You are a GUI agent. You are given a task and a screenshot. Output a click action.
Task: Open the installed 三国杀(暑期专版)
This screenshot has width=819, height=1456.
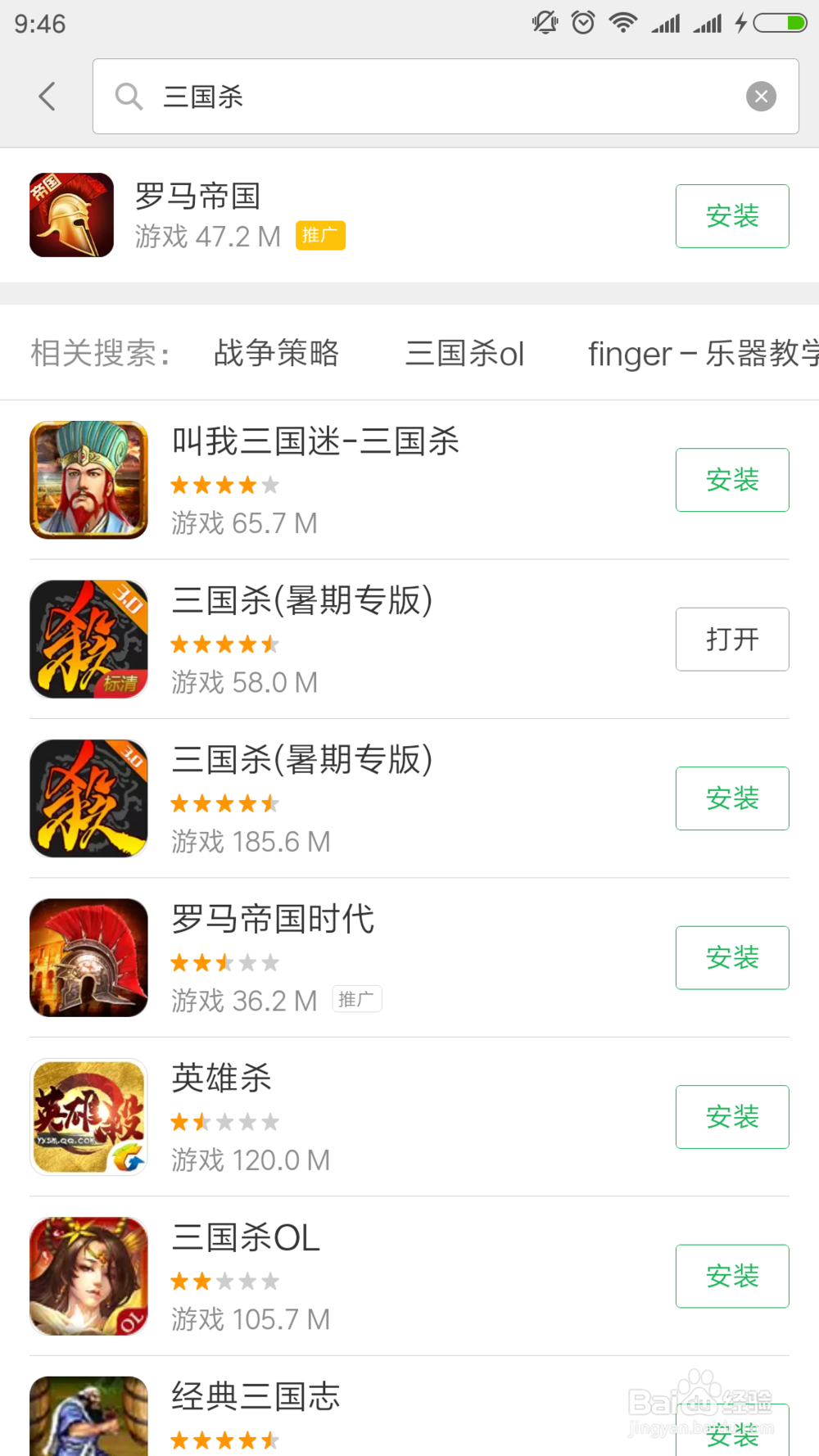point(731,639)
